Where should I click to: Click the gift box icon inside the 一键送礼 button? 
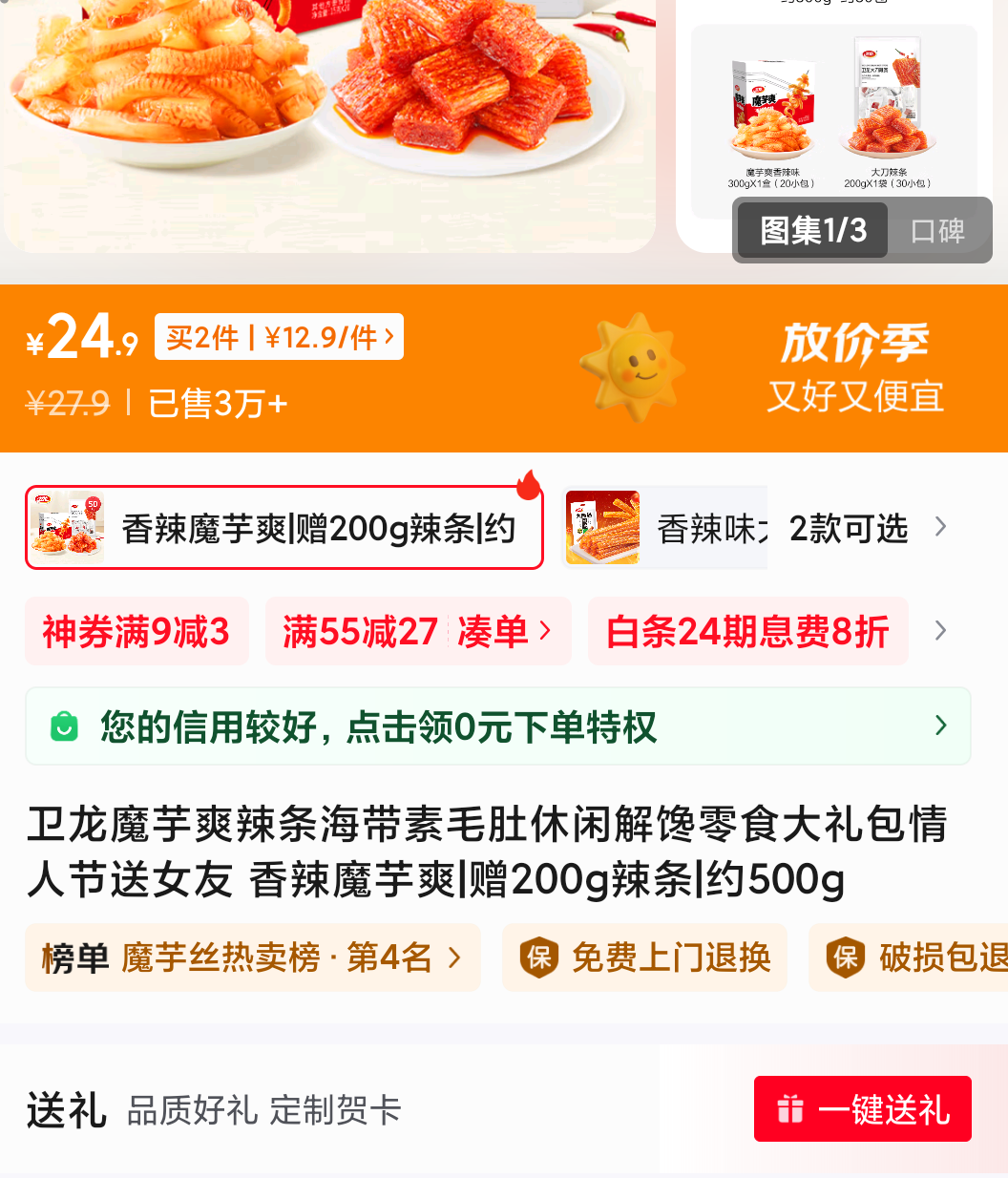coord(789,1108)
